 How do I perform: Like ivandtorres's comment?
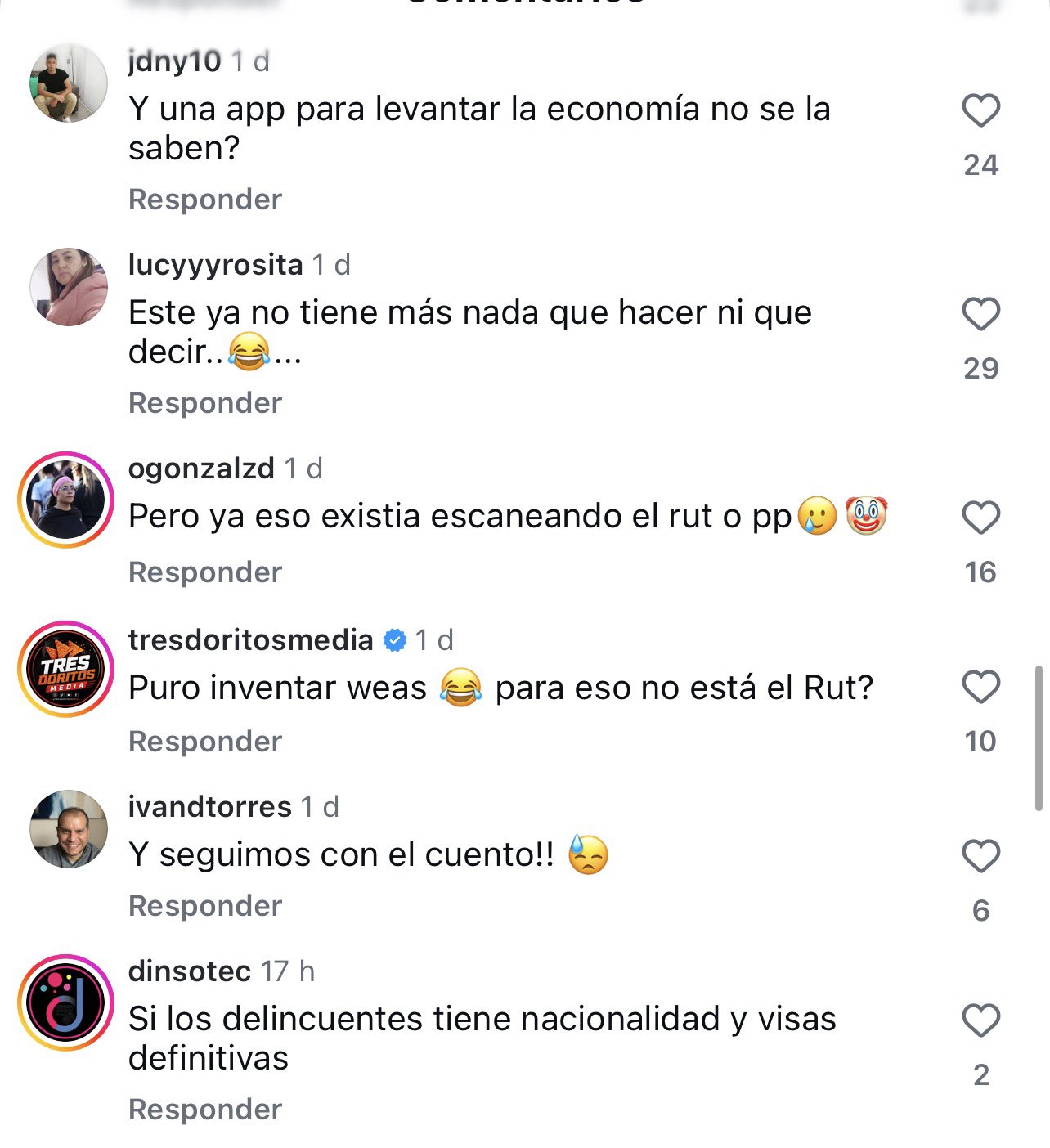tap(980, 857)
